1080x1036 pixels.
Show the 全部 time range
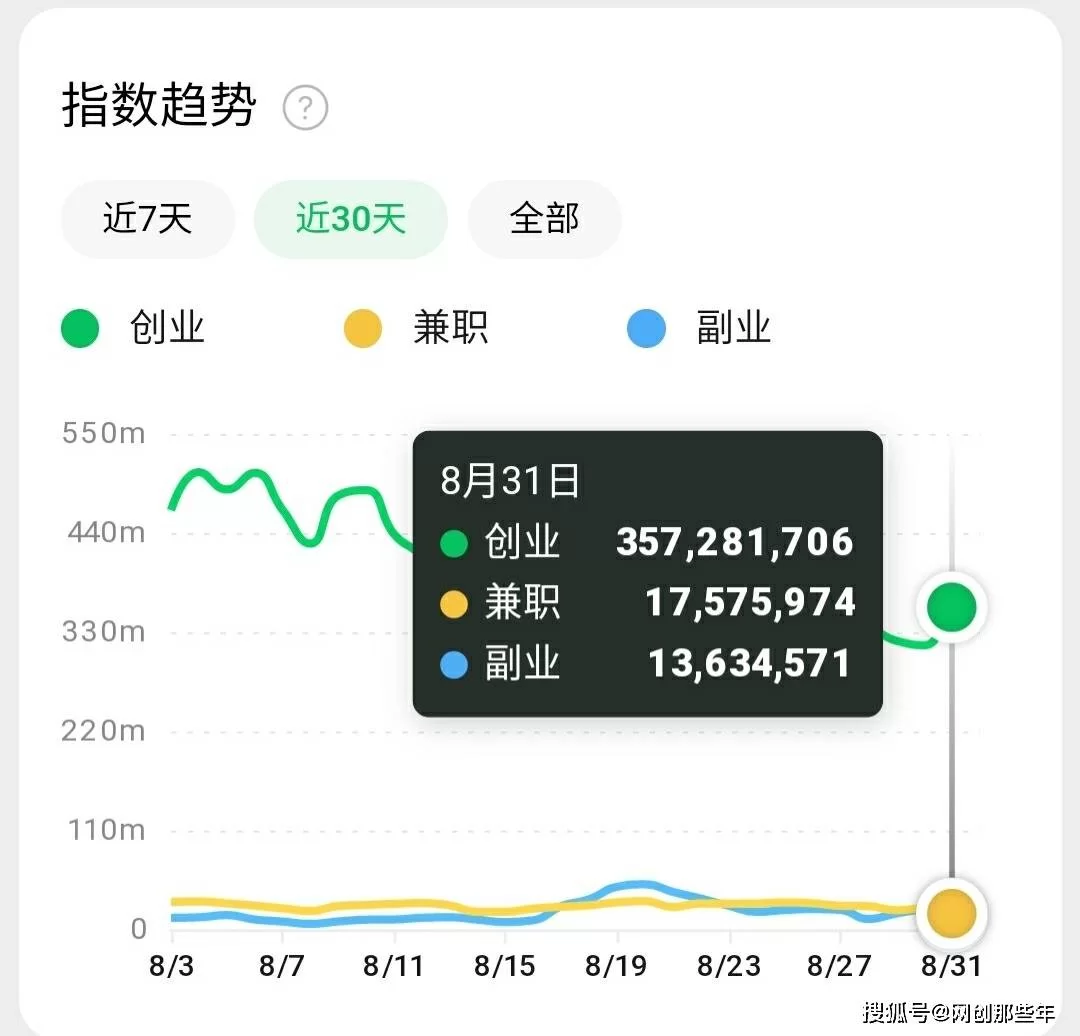click(x=545, y=219)
